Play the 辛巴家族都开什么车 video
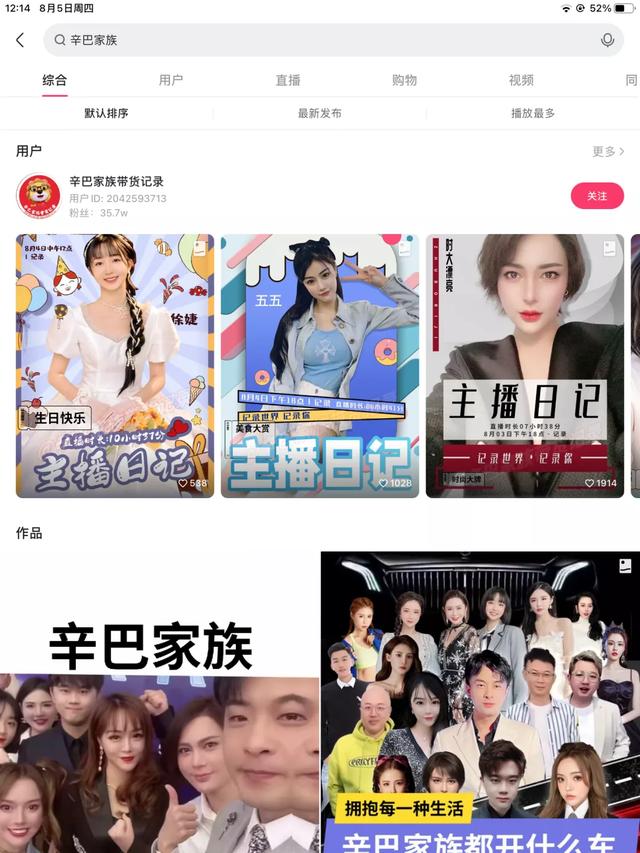 480,702
